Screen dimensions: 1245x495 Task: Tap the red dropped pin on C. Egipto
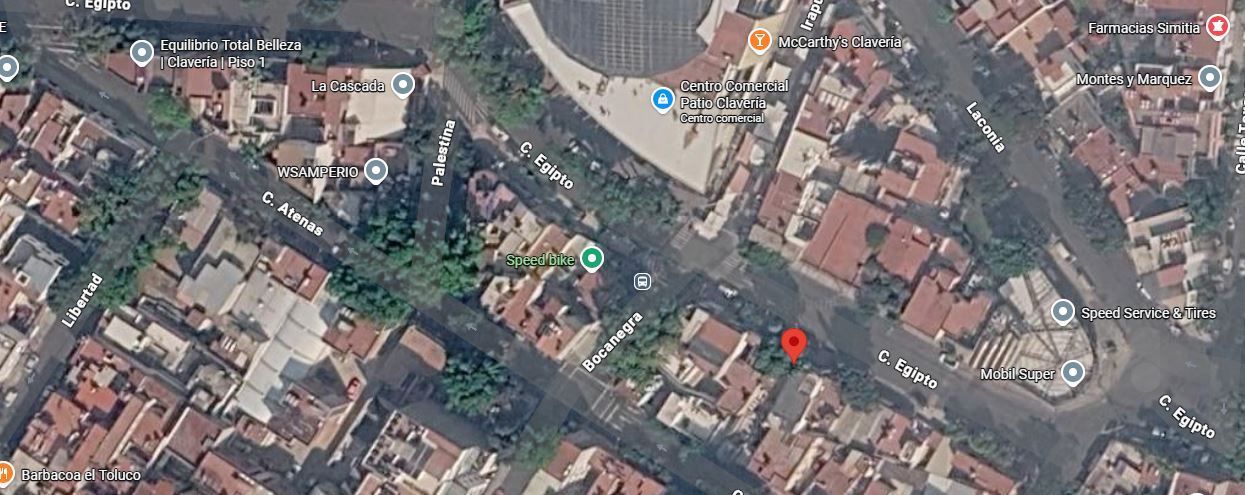click(794, 345)
